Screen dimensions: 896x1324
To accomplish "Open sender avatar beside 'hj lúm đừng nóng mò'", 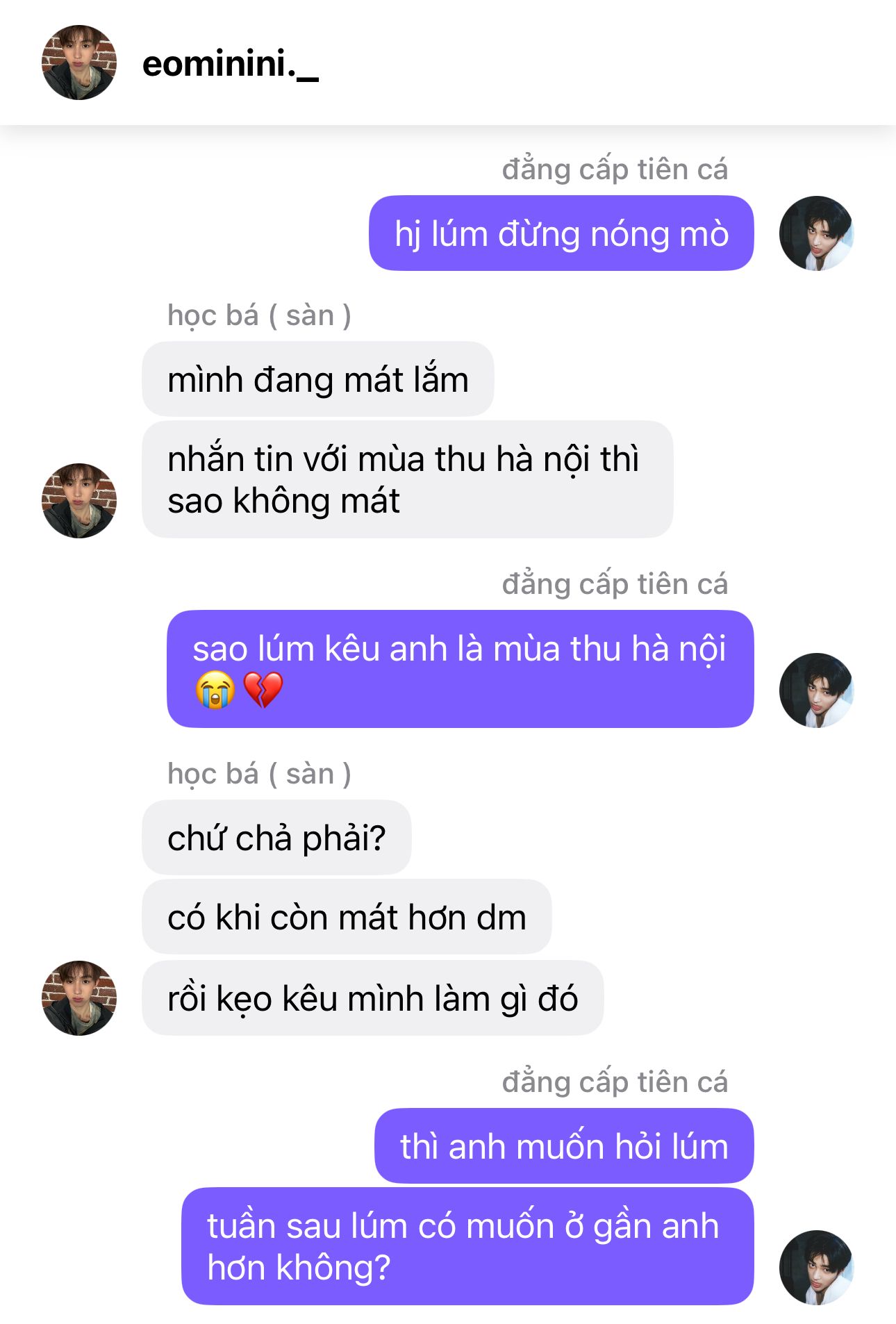I will coord(816,233).
